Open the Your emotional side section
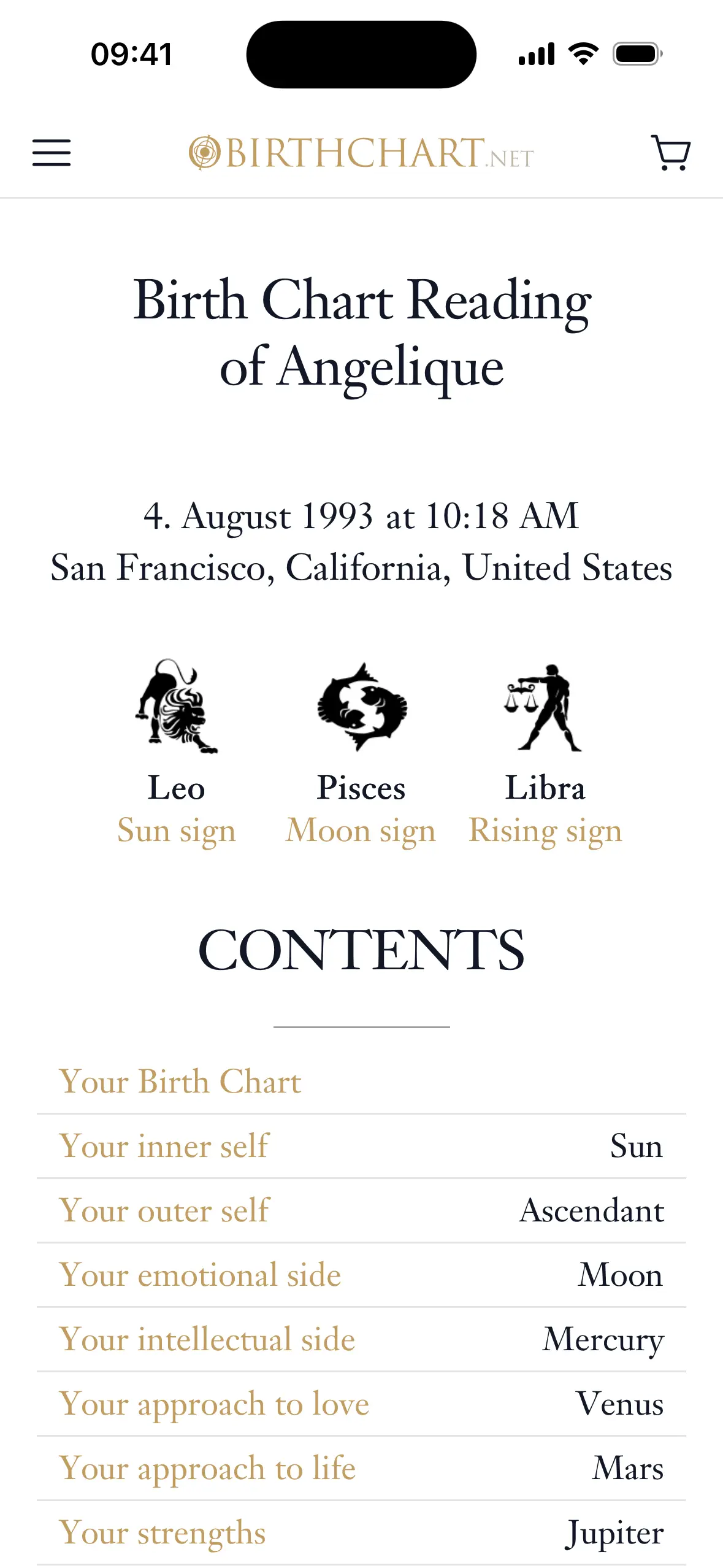 click(x=200, y=1275)
